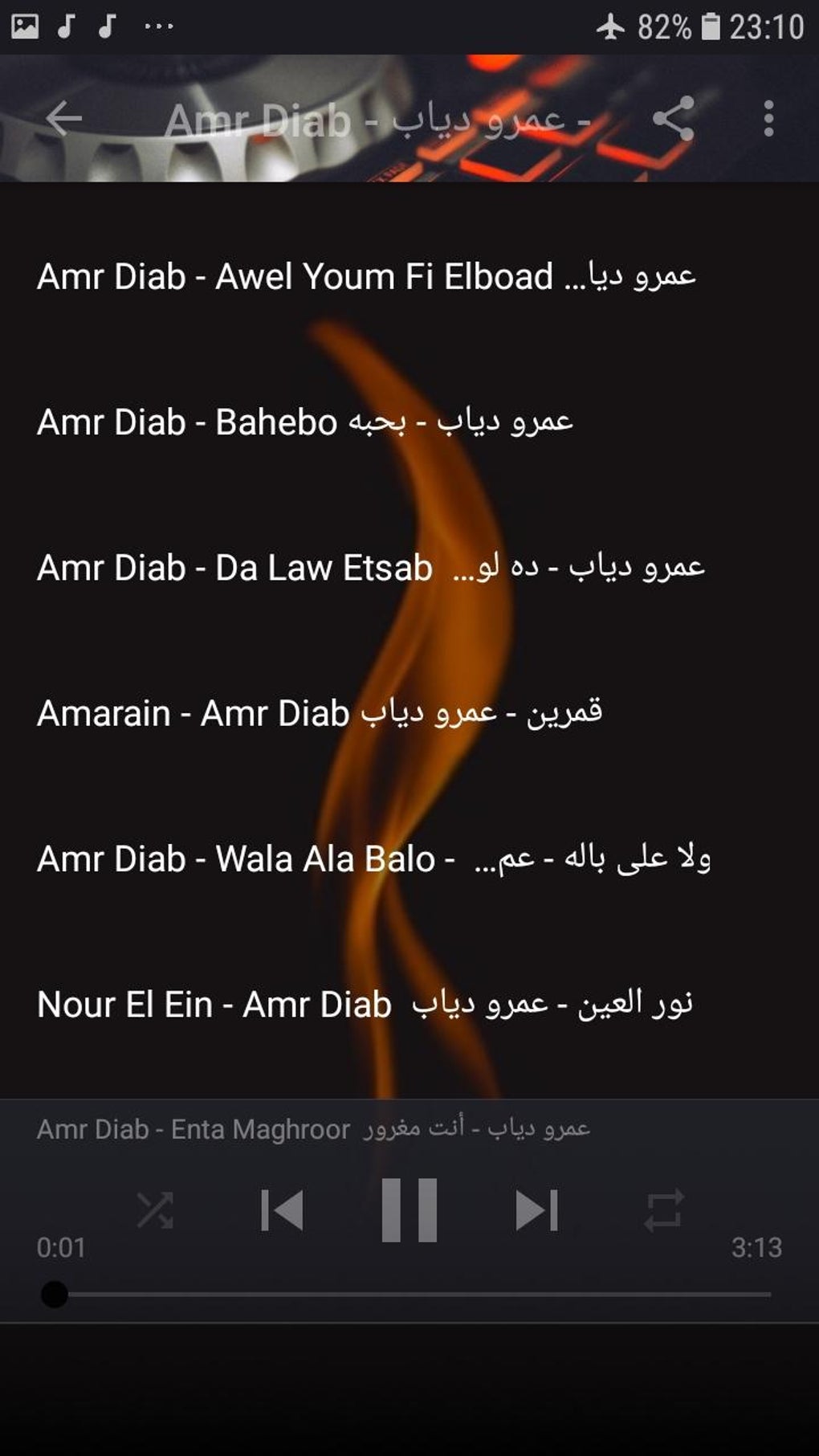This screenshot has height=1456, width=819.
Task: Tap 'Amr Diab - Enta Maghroor' now playing bar
Action: 313,1128
